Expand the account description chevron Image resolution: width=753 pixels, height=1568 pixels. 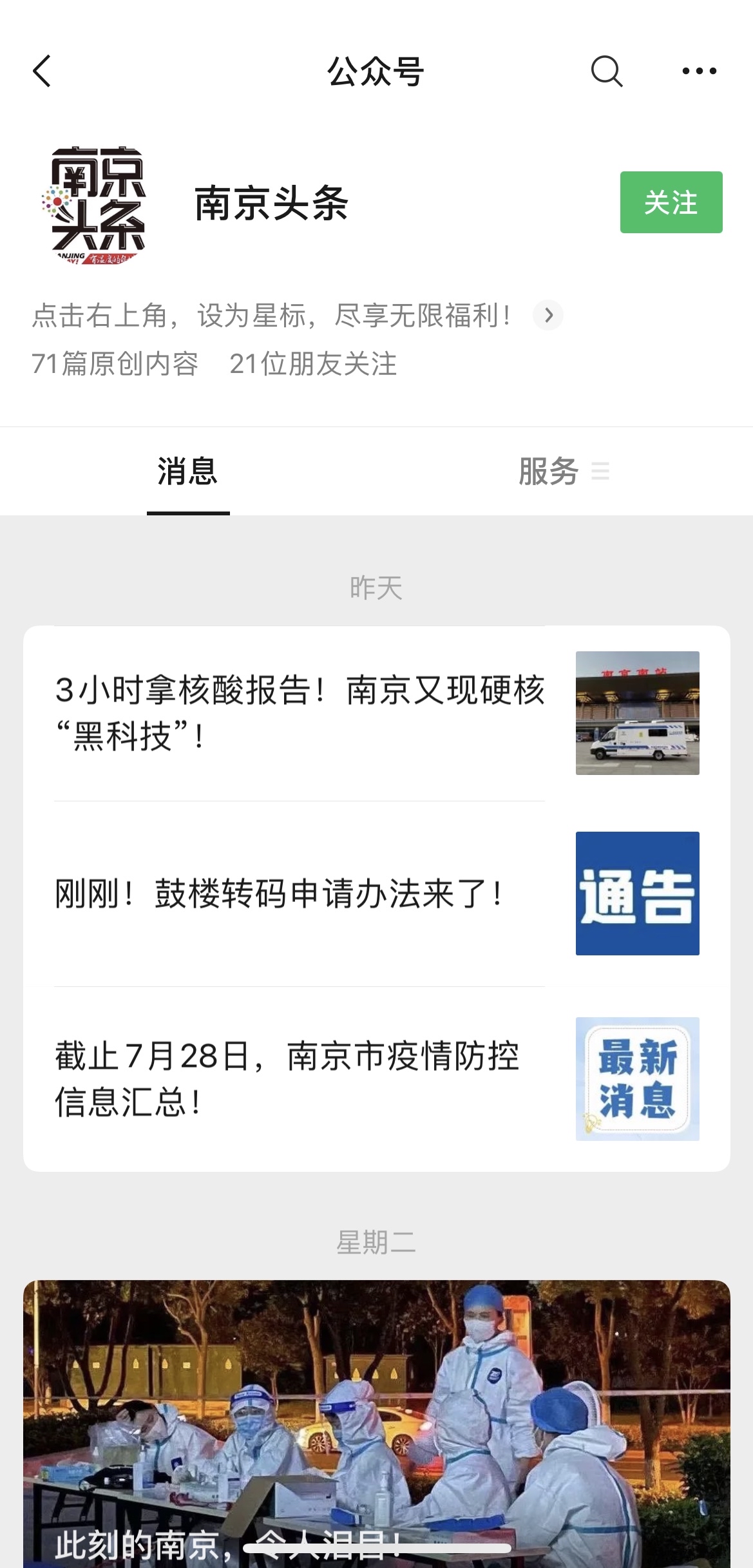[548, 315]
